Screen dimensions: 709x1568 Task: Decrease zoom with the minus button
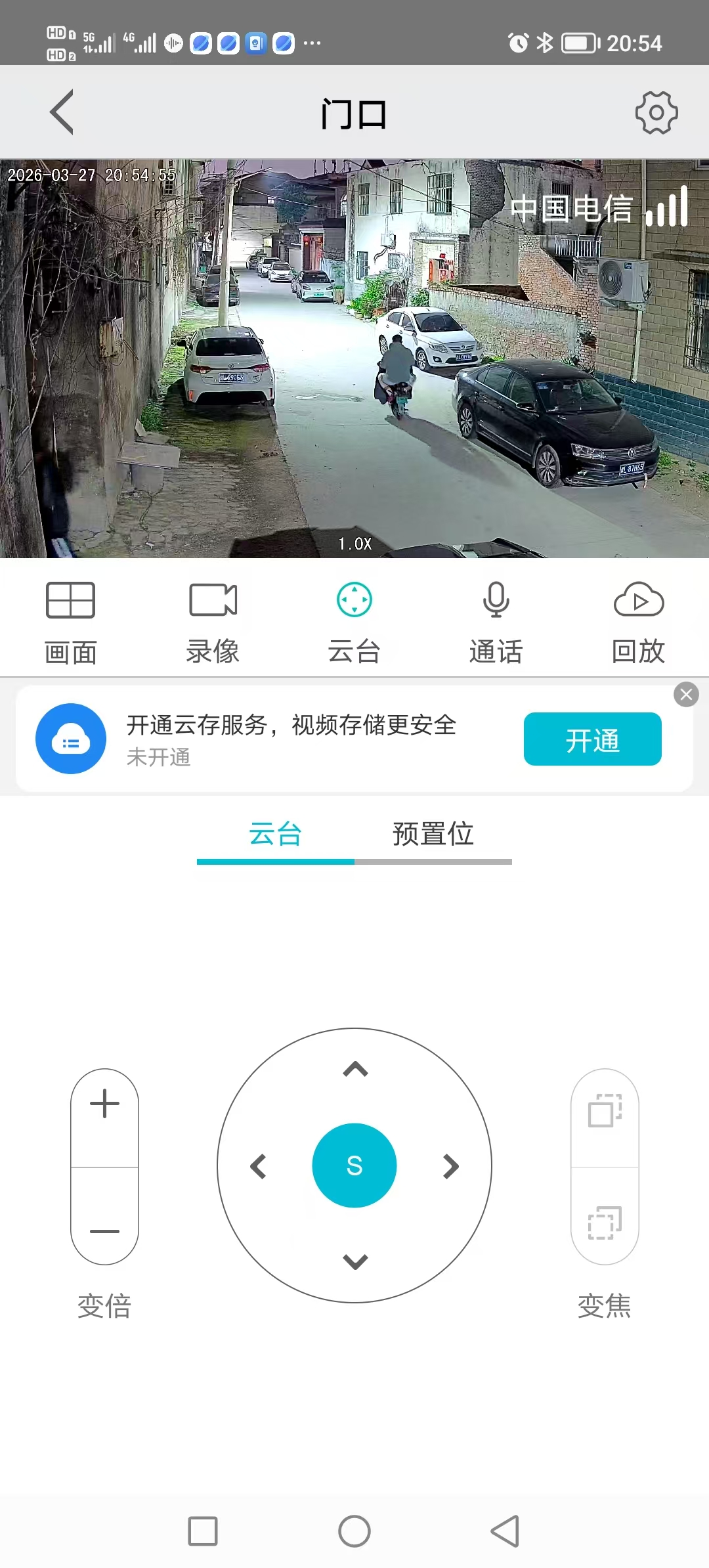(x=104, y=1231)
